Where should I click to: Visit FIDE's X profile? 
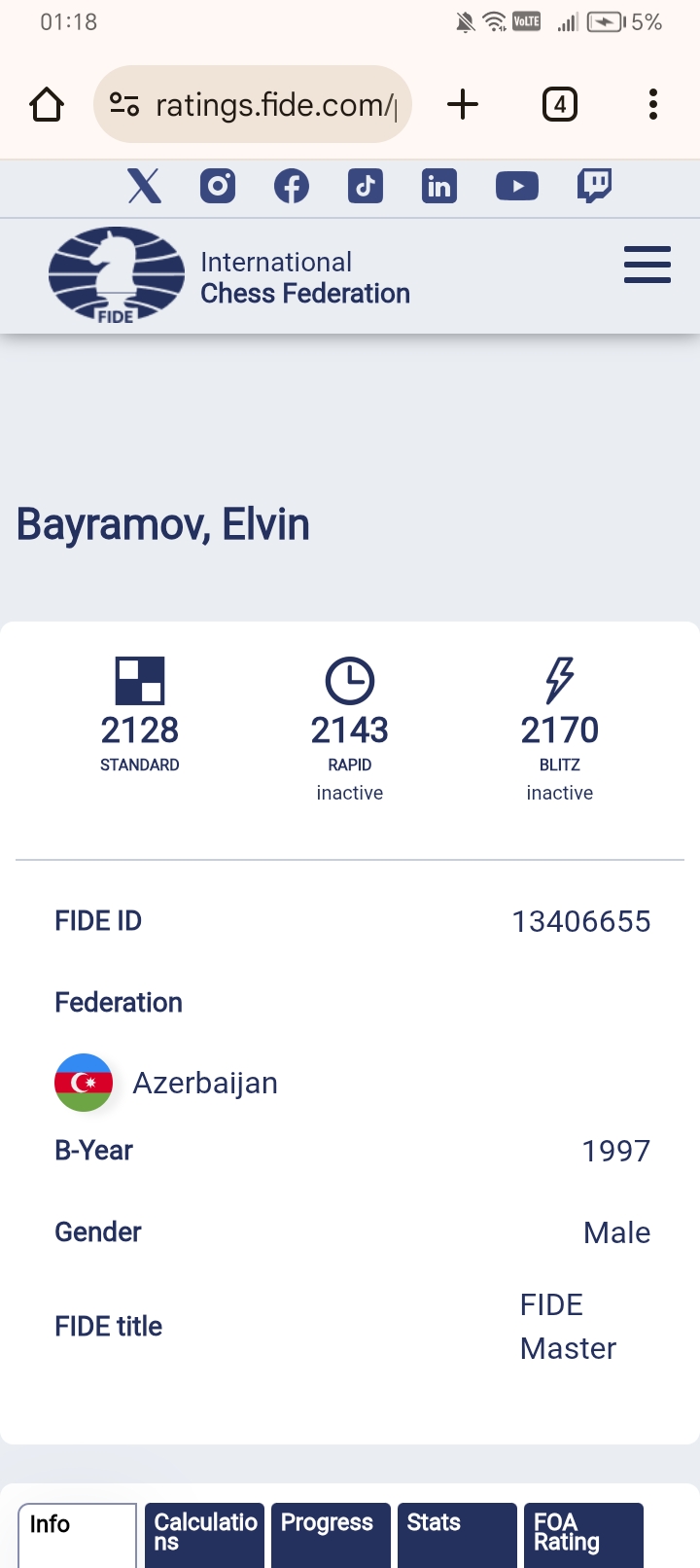[144, 185]
